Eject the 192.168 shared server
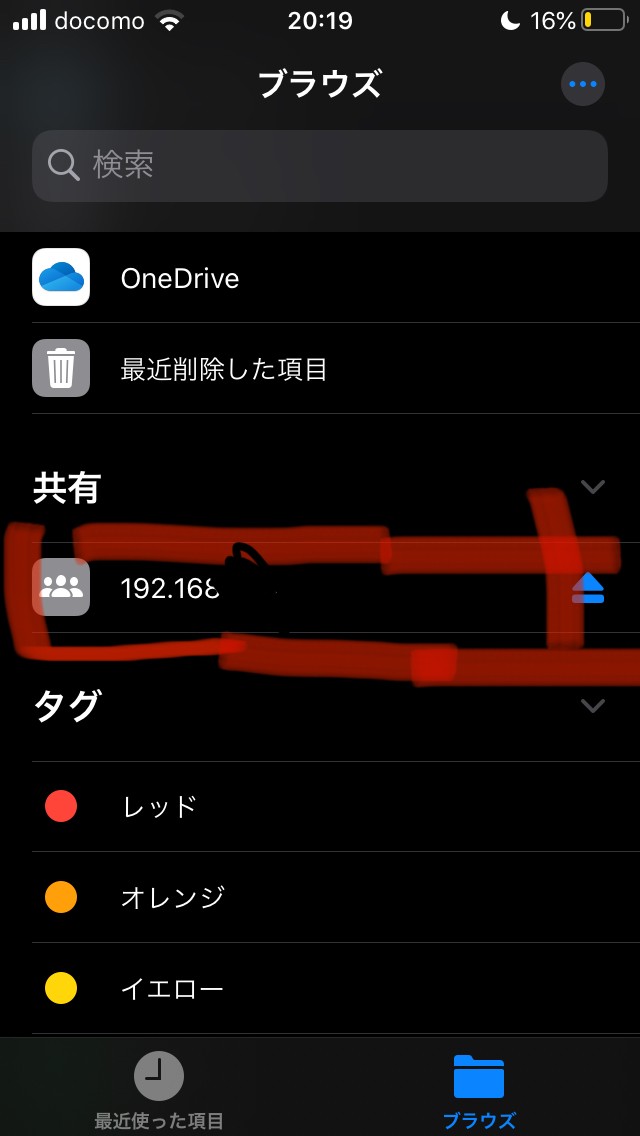This screenshot has width=640, height=1136. click(588, 588)
